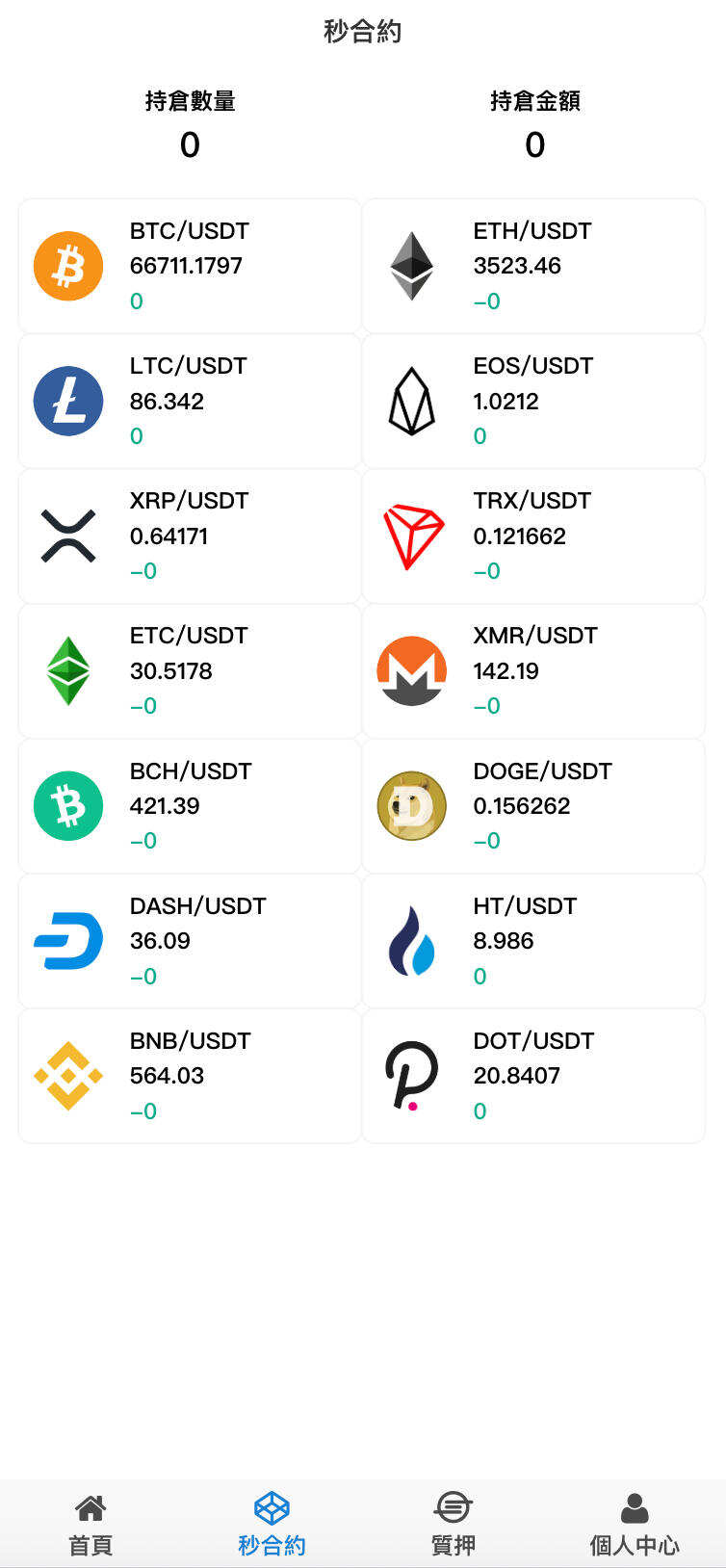Viewport: 726px width, 1568px height.
Task: Open the HT/USDT card
Action: click(533, 941)
